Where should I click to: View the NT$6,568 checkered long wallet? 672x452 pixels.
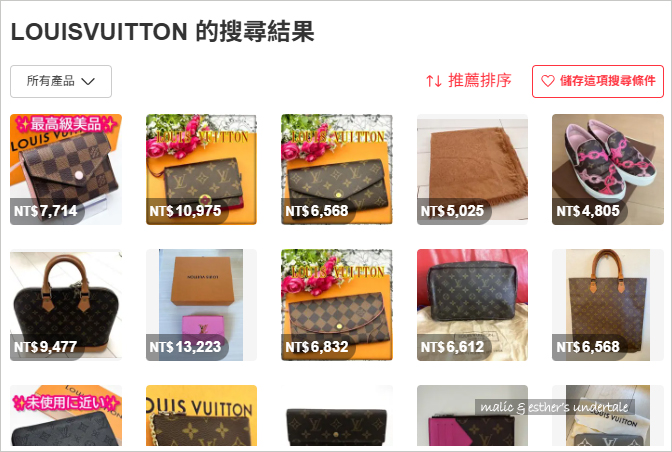(x=336, y=168)
